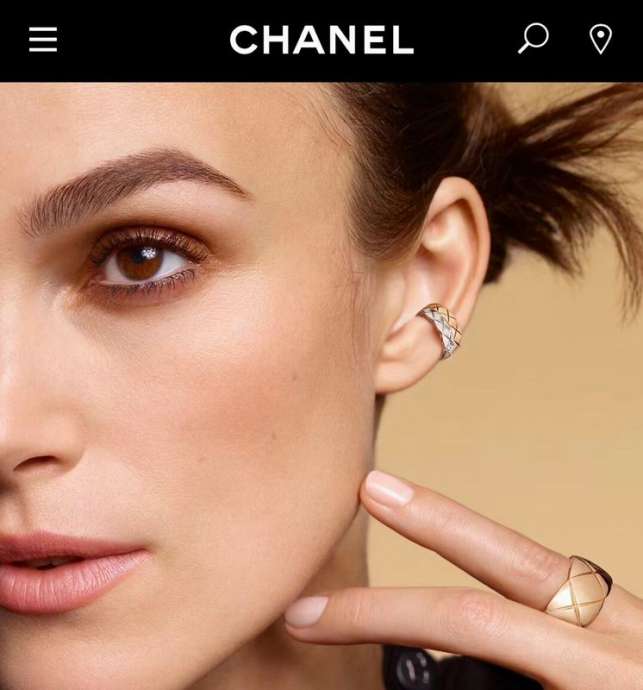Open the search magnifier
Image resolution: width=643 pixels, height=690 pixels.
coord(533,39)
